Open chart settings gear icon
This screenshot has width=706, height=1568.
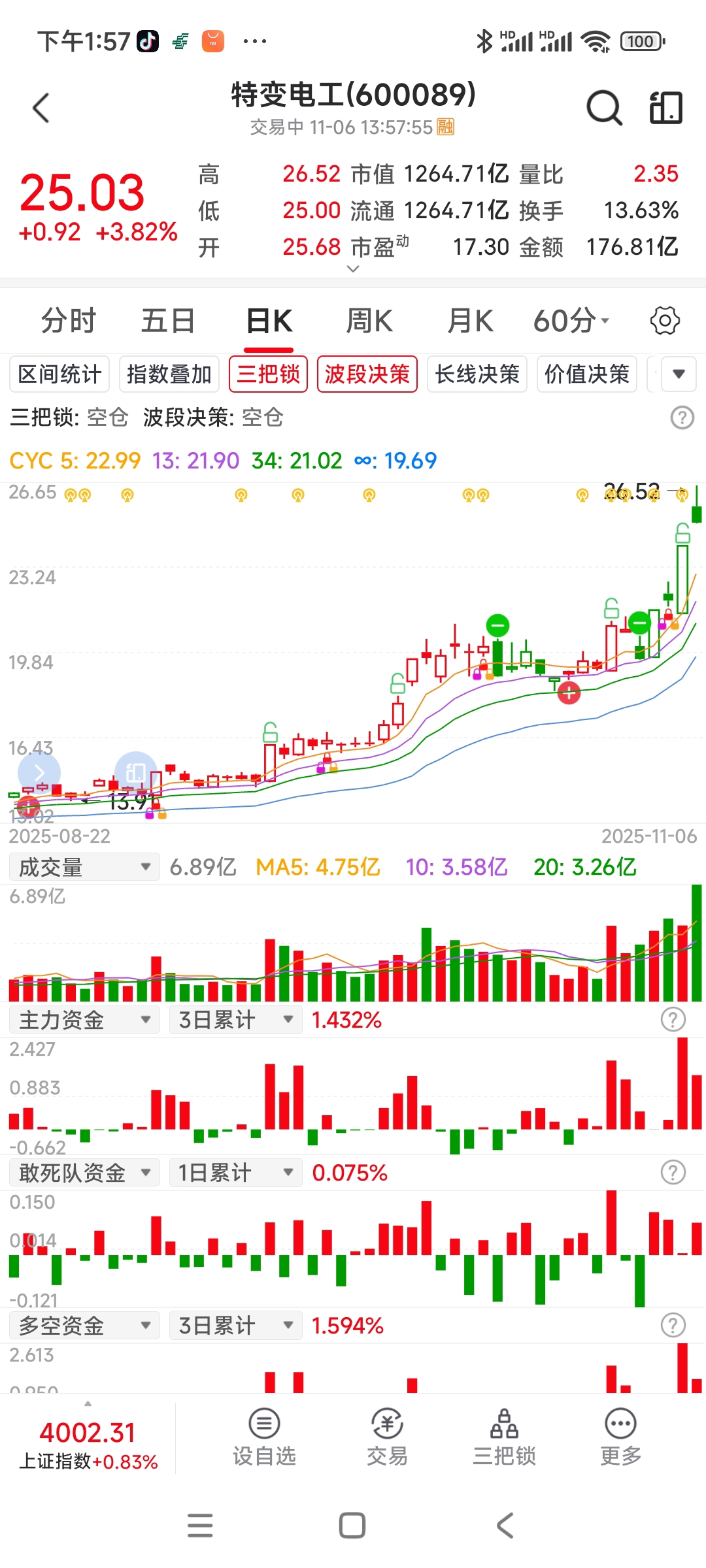pos(665,321)
